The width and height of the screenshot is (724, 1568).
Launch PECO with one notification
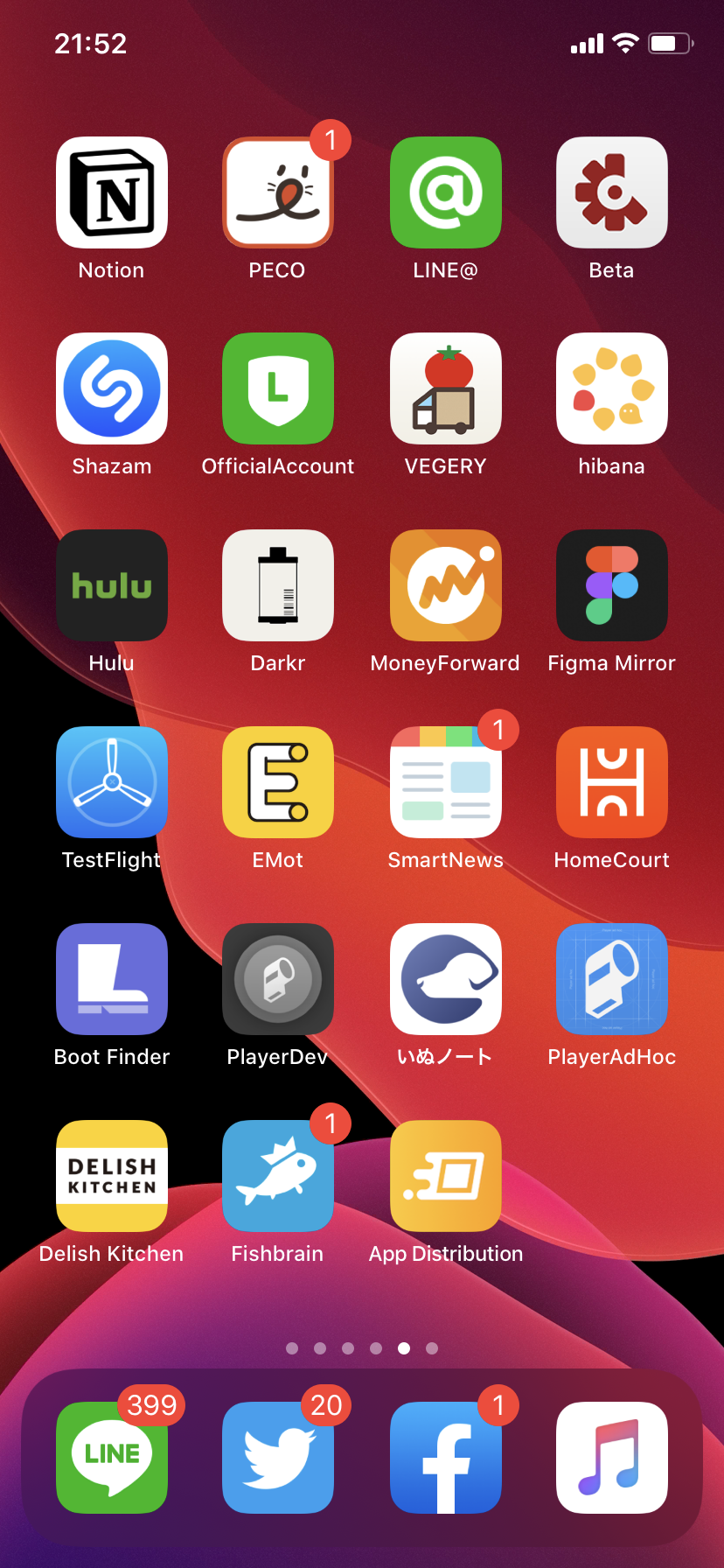(278, 192)
